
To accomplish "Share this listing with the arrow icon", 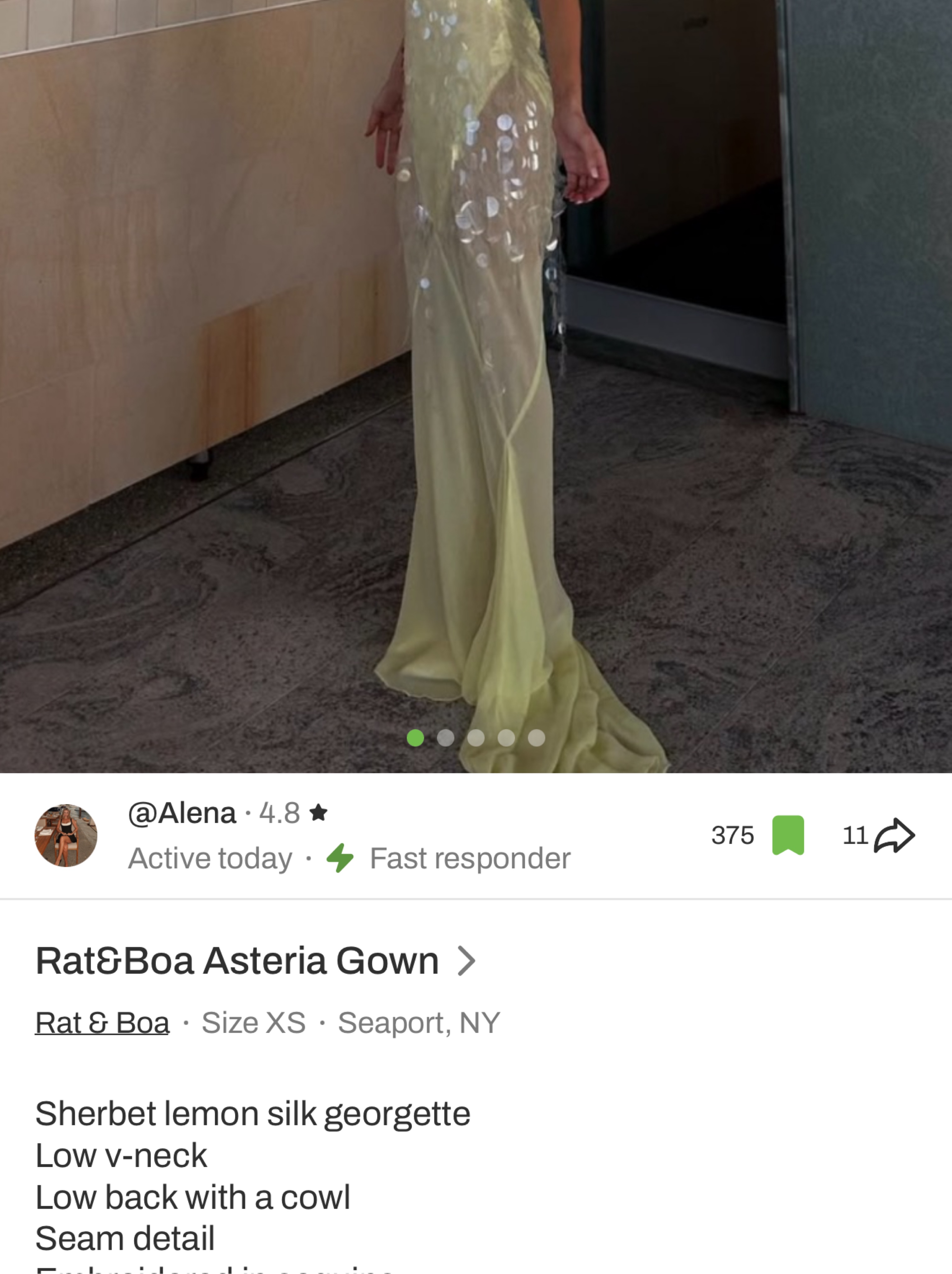I will [x=894, y=835].
